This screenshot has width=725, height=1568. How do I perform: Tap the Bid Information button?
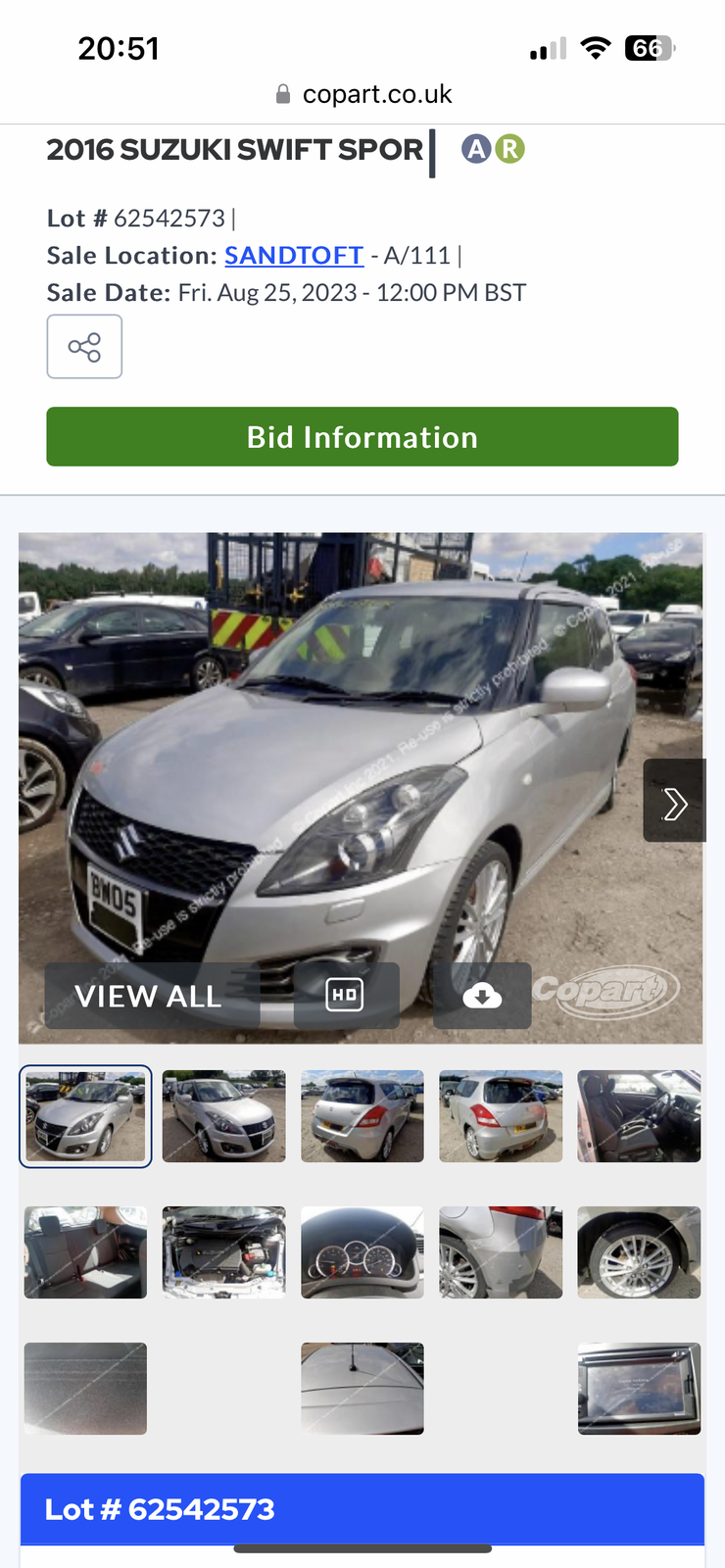(362, 437)
